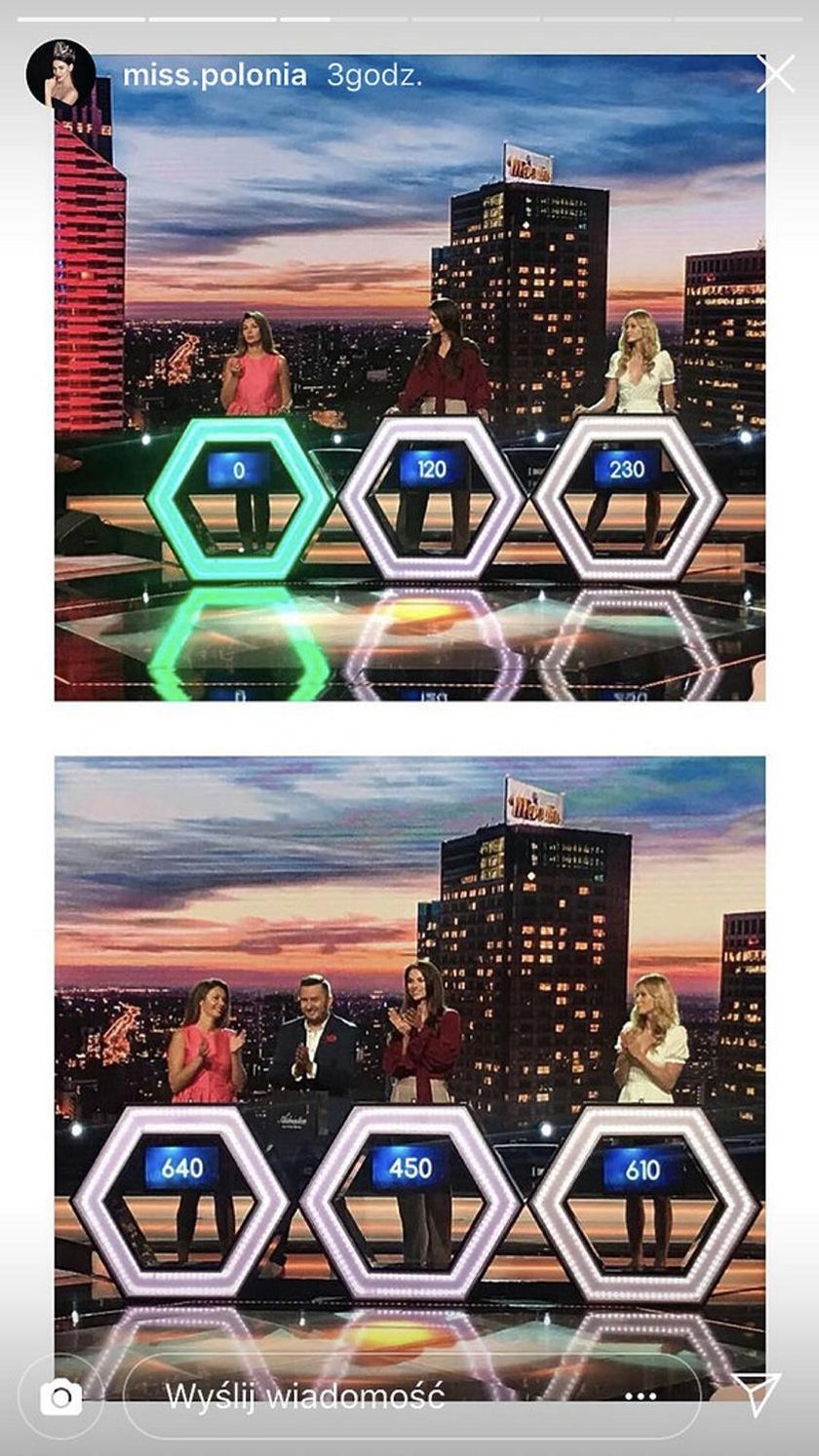Close the miss.polonia story
Image resolution: width=819 pixels, height=1456 pixels.
(775, 74)
